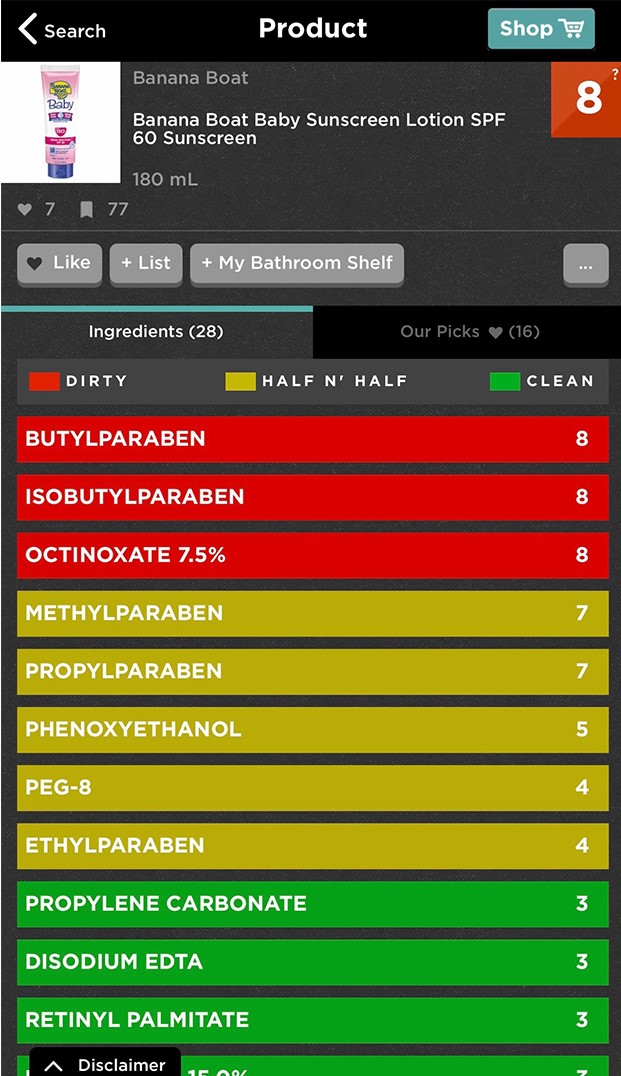The image size is (621, 1076).
Task: Switch to the Our Picks tab
Action: click(469, 332)
